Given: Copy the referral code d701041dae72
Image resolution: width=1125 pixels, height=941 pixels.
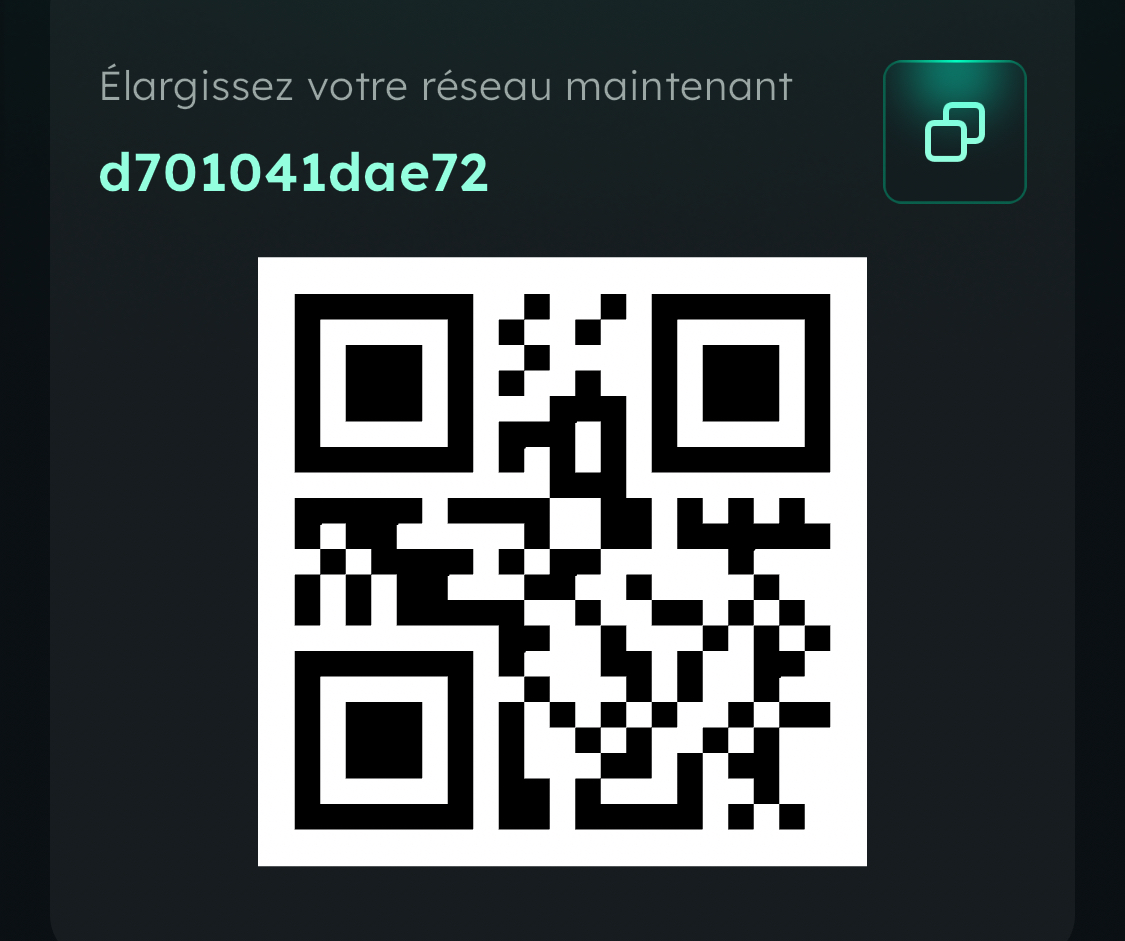Looking at the screenshot, I should tap(954, 132).
